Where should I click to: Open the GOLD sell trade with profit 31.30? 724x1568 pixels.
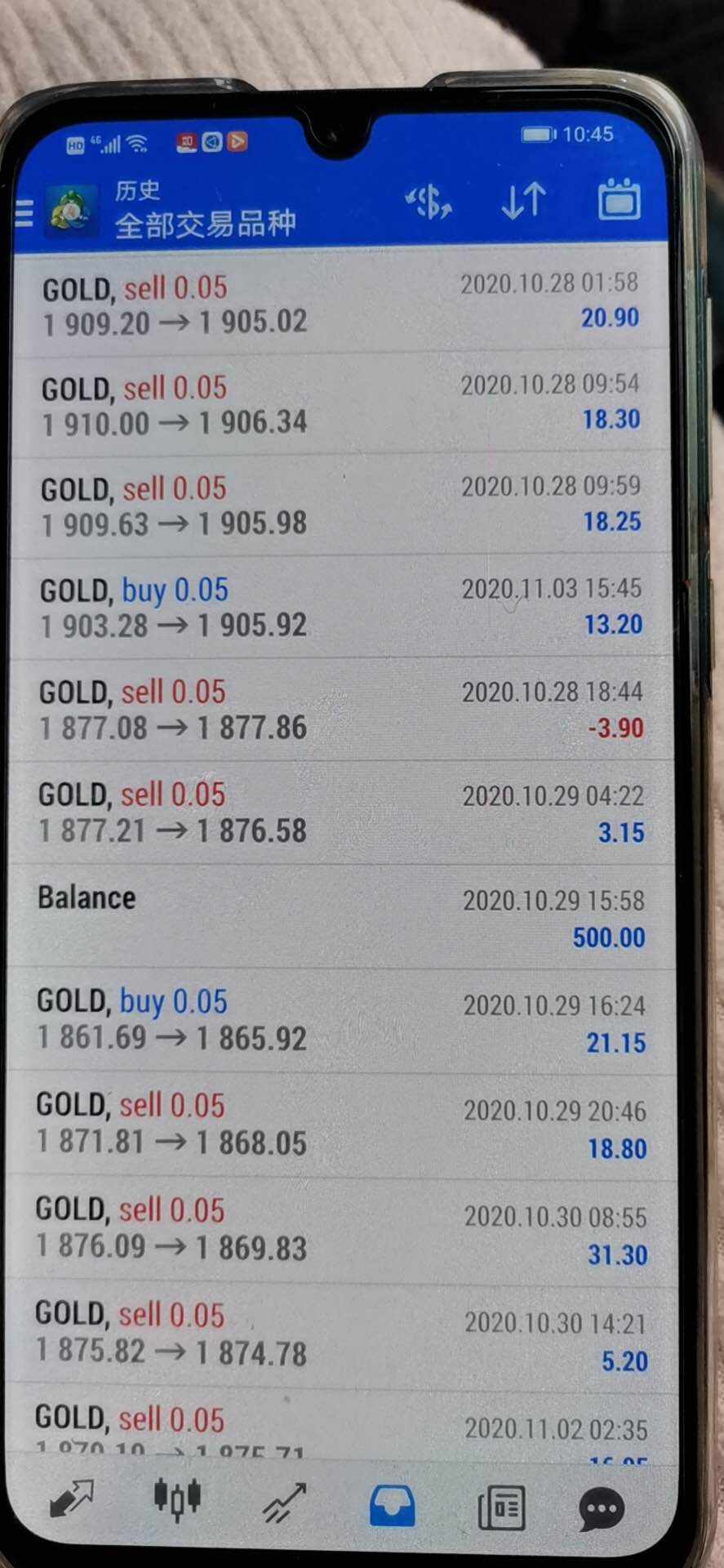tap(341, 1230)
